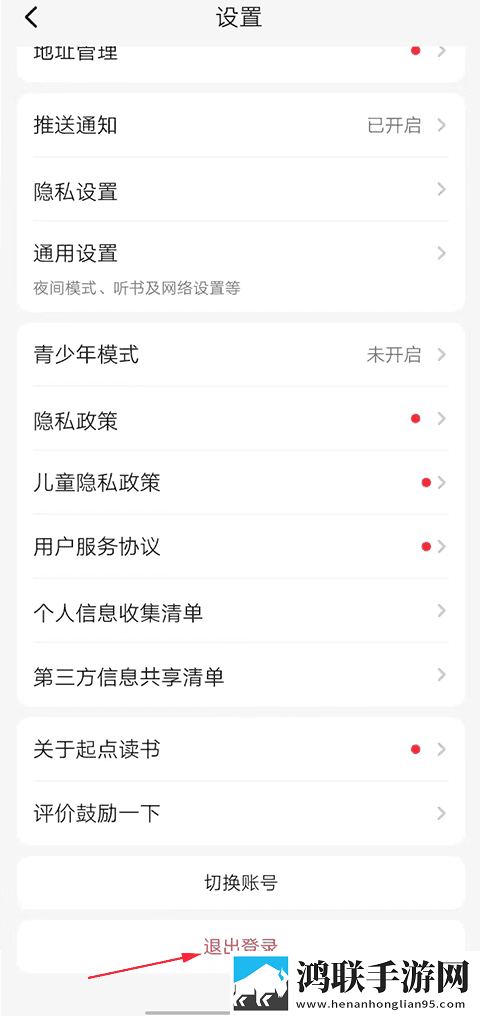Read the 用户服务协议
The image size is (480, 1016).
[x=240, y=547]
